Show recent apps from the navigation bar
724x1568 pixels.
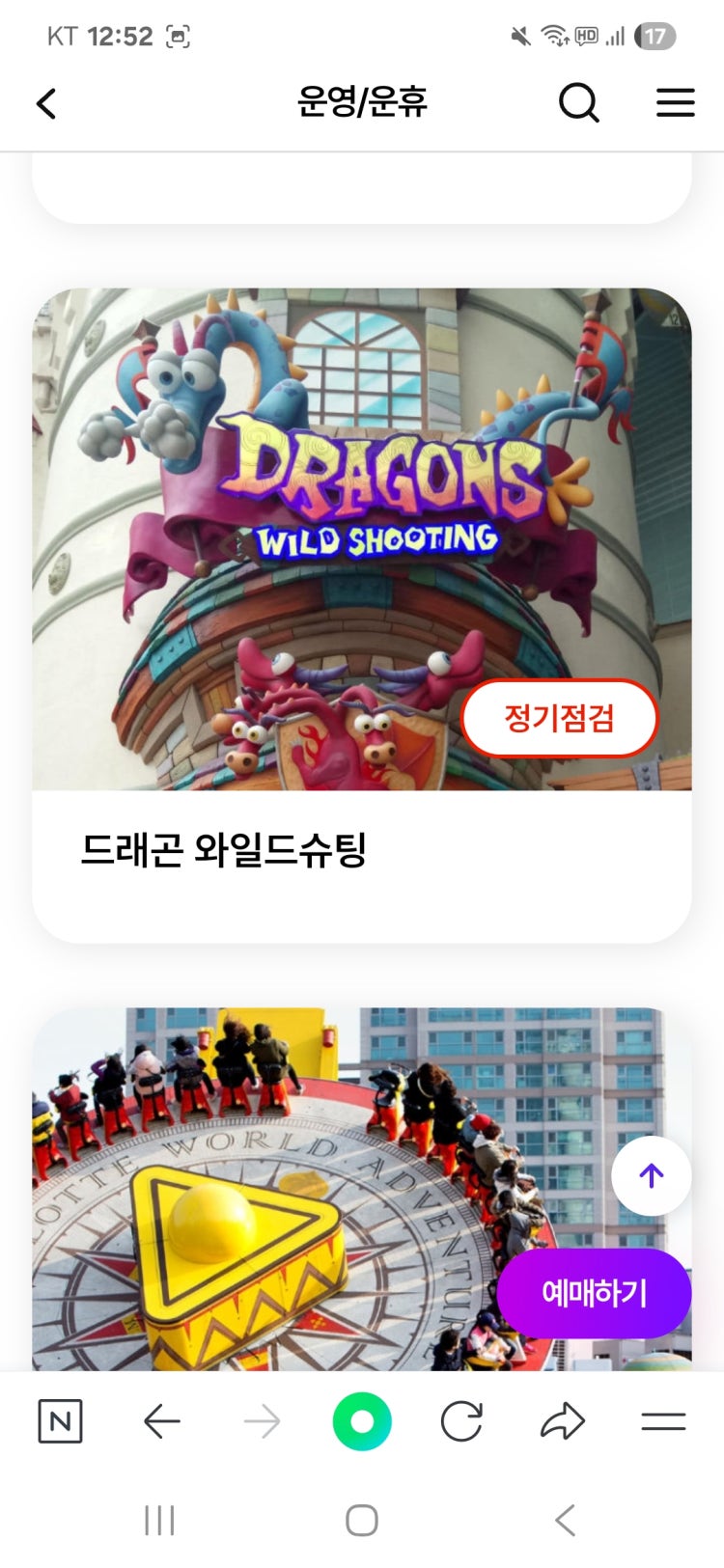click(x=159, y=1521)
